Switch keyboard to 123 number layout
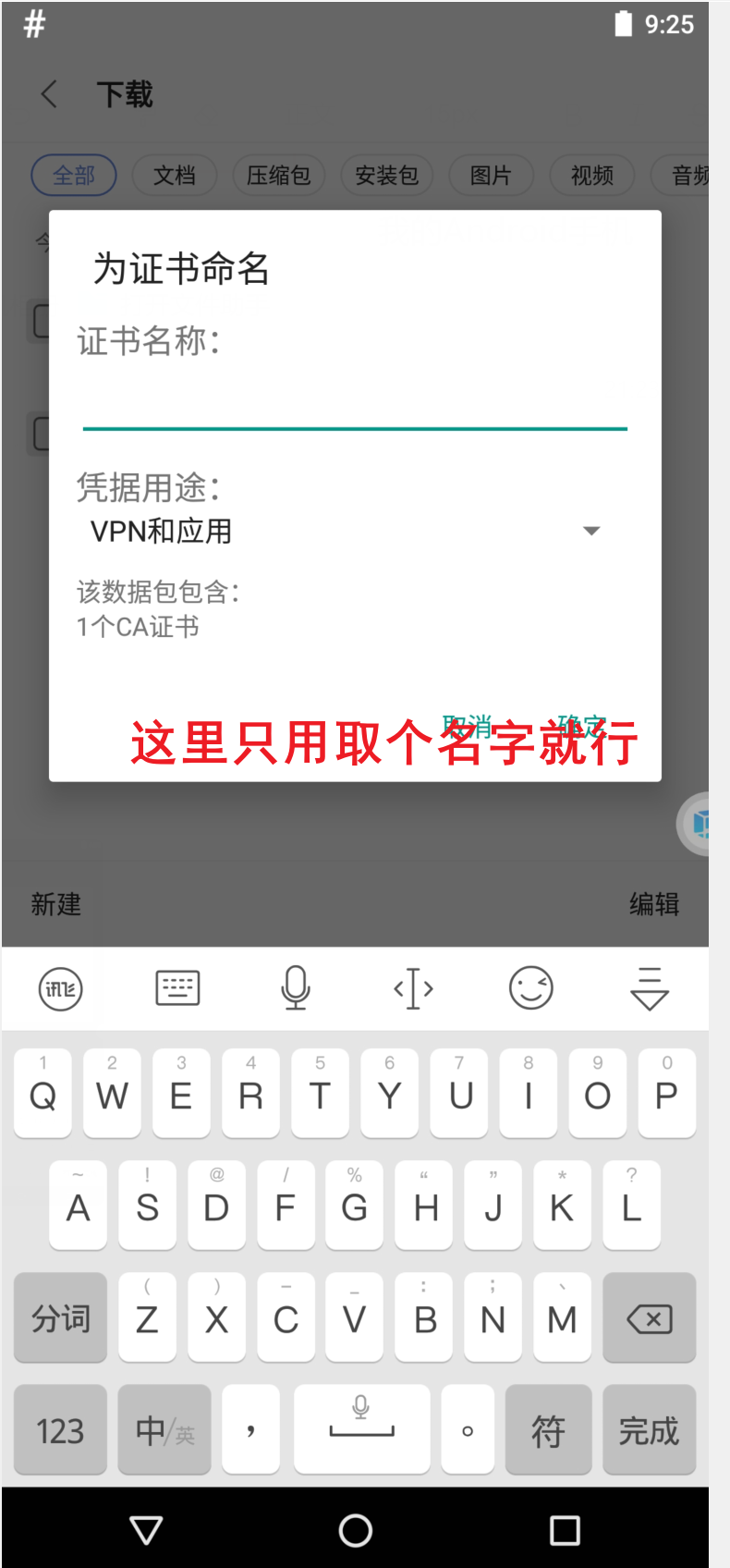This screenshot has width=730, height=1568. [60, 1430]
